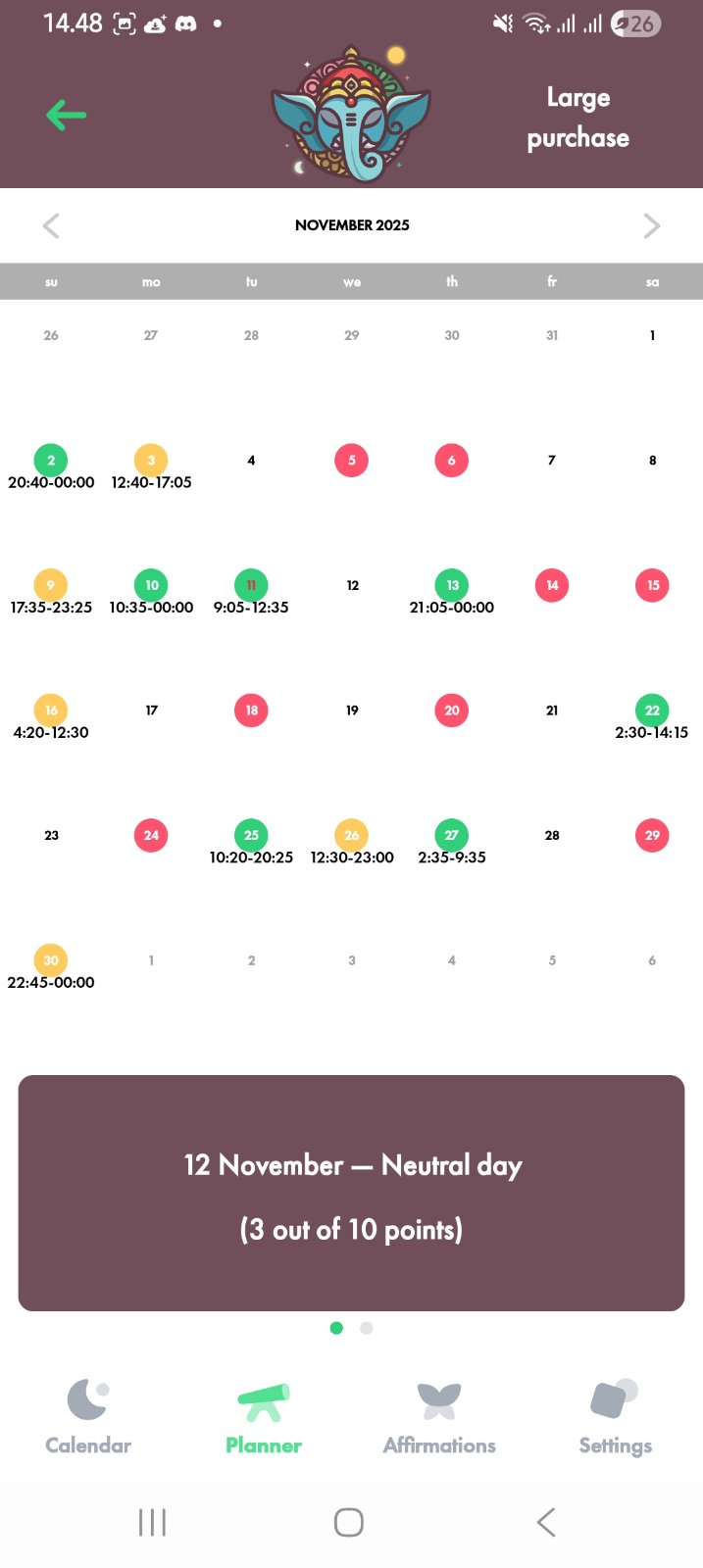Image resolution: width=703 pixels, height=1568 pixels.
Task: Tap the green back arrow
Action: [x=67, y=116]
